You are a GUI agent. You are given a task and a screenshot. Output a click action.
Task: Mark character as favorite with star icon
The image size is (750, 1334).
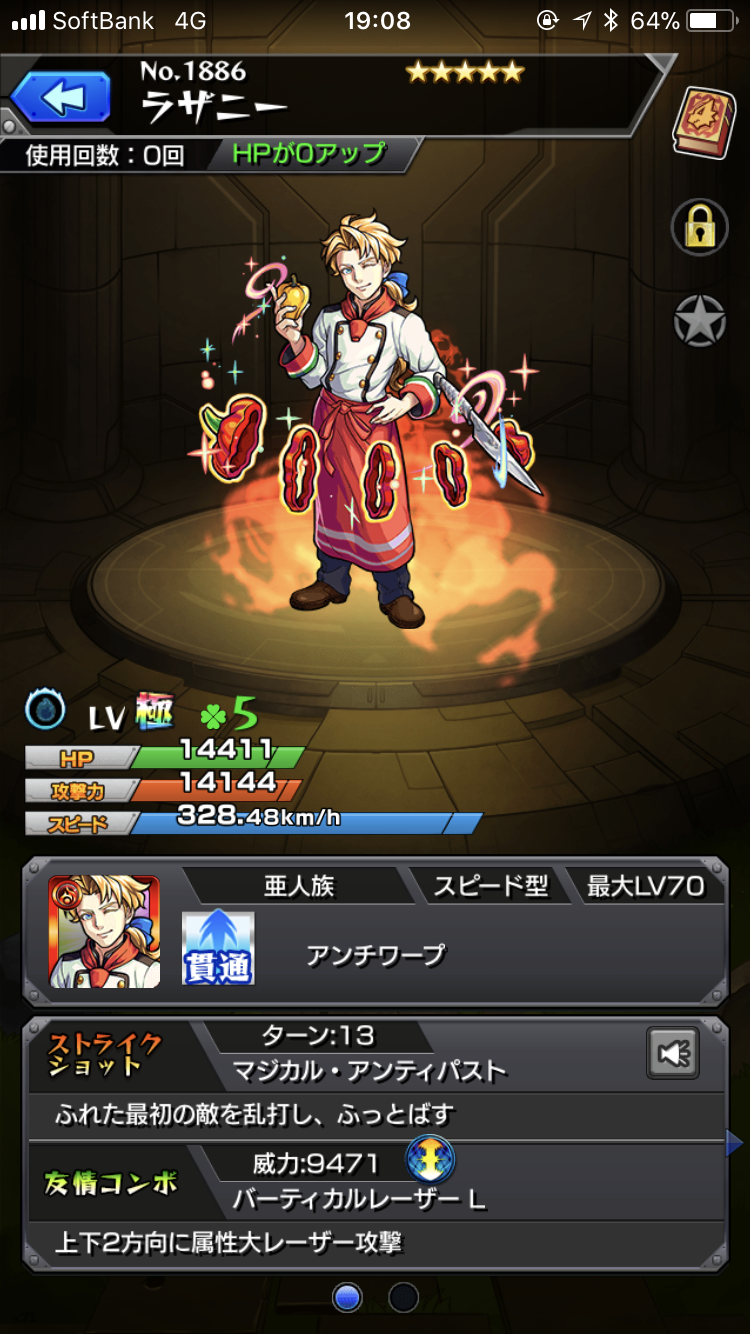tap(699, 322)
